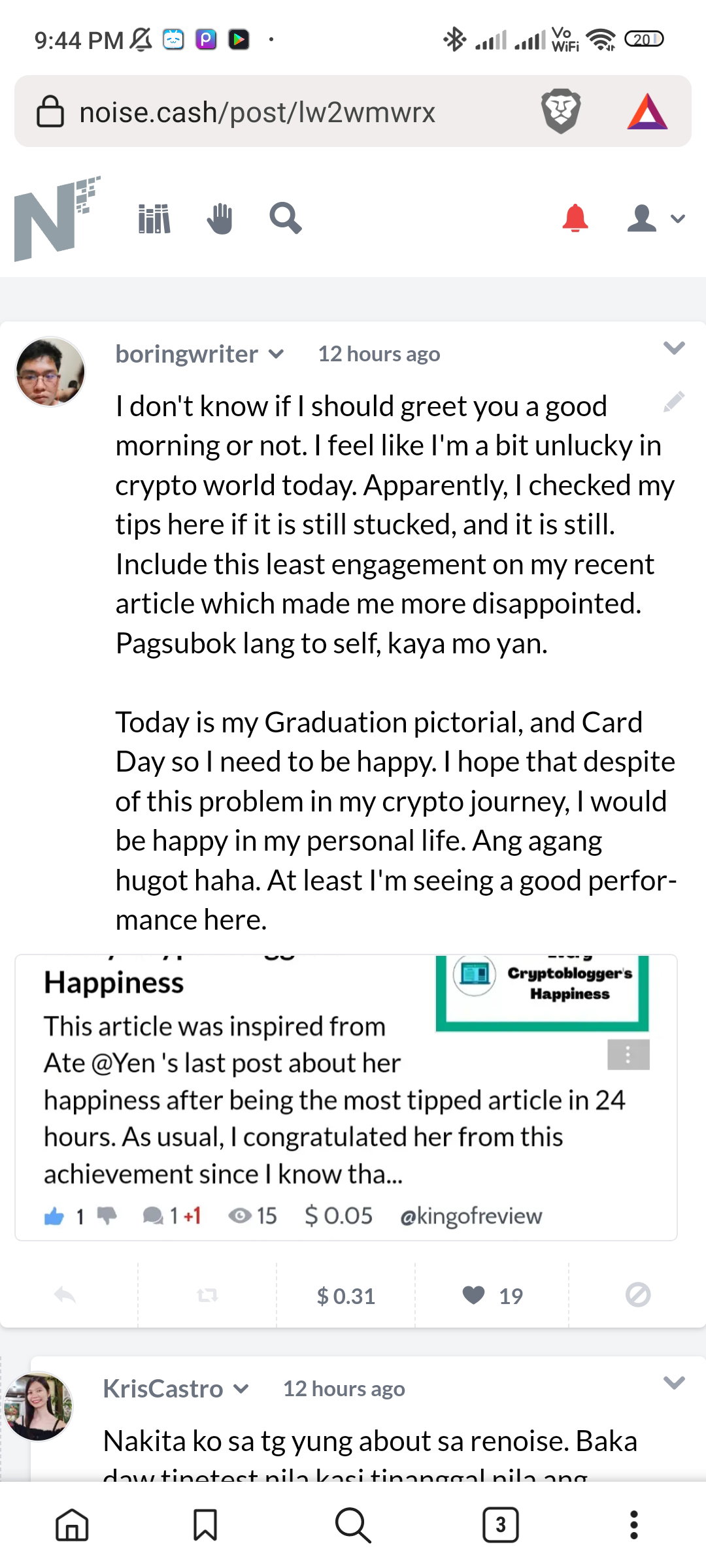Open the red notifications bell

click(575, 218)
